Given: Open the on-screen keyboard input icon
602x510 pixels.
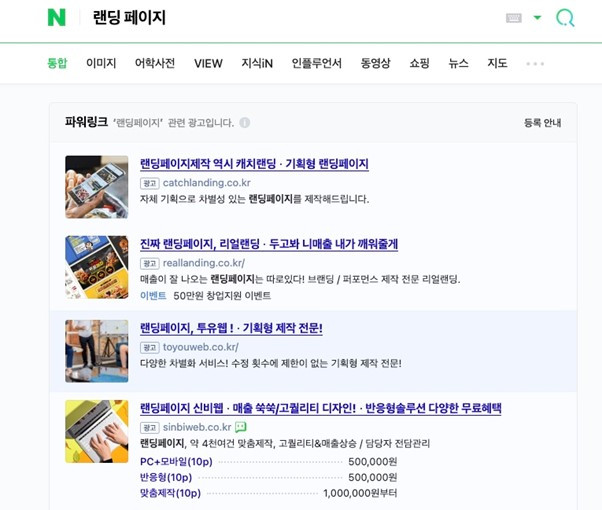Looking at the screenshot, I should coord(514,18).
